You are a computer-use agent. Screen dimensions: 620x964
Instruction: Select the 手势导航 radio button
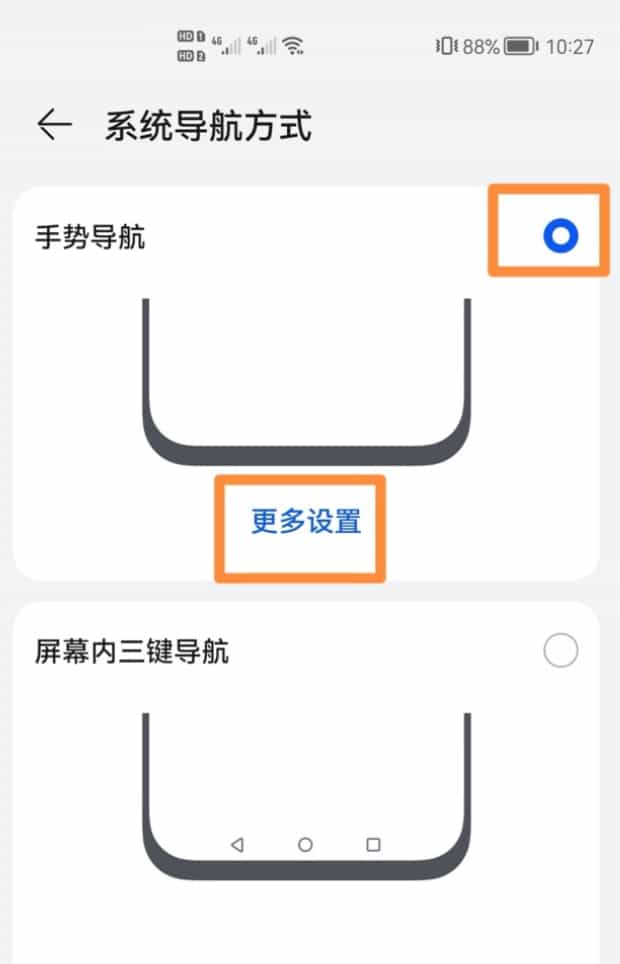pyautogui.click(x=560, y=236)
